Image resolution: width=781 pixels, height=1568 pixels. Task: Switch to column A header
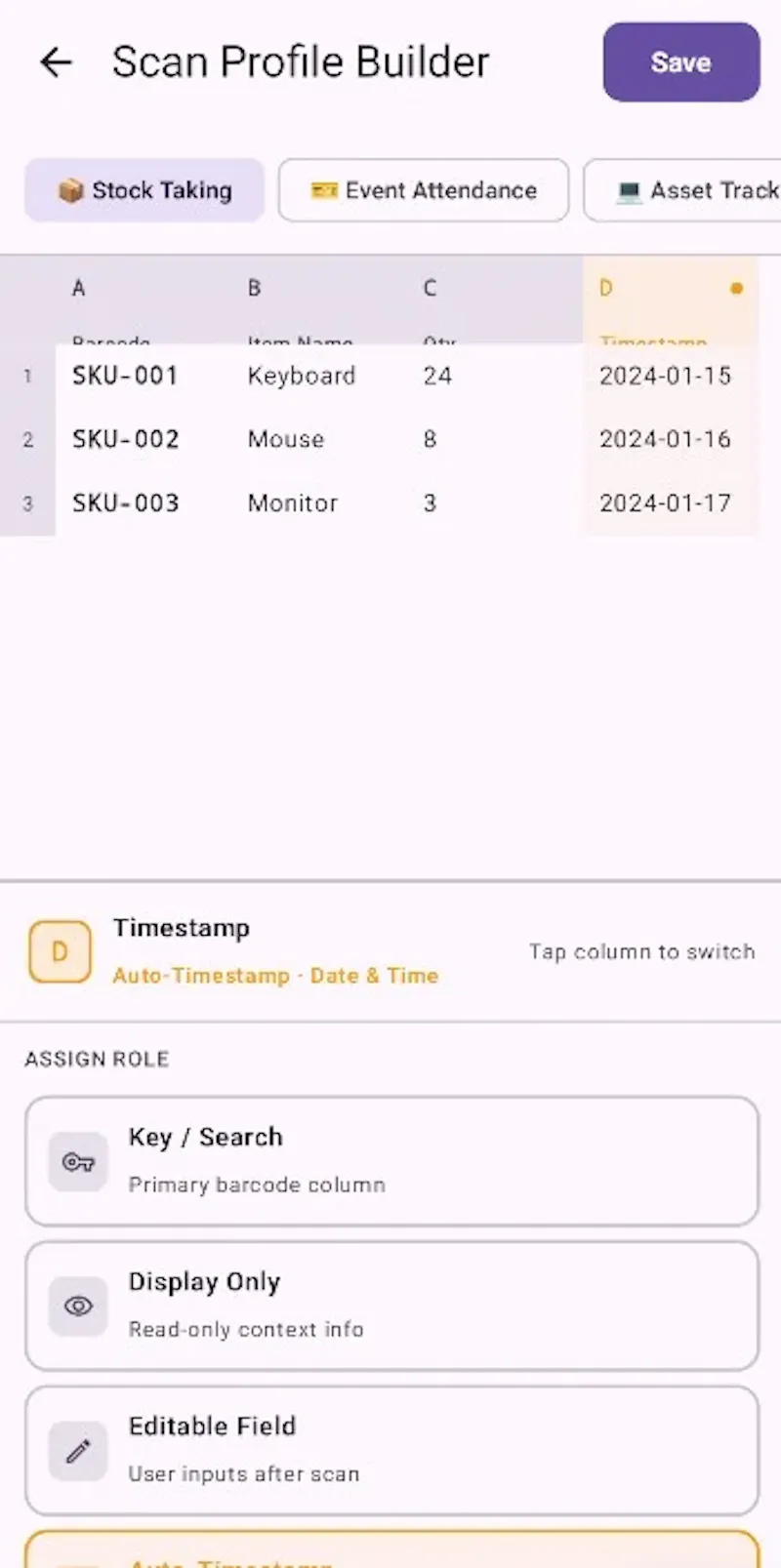144,301
